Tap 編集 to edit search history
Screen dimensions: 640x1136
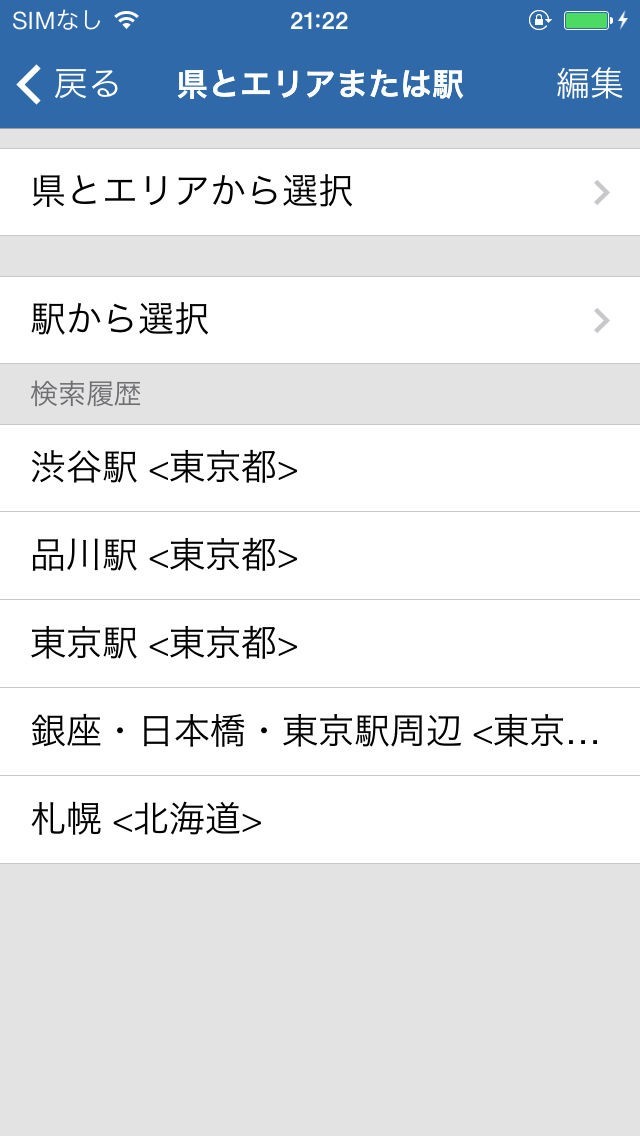(x=589, y=84)
